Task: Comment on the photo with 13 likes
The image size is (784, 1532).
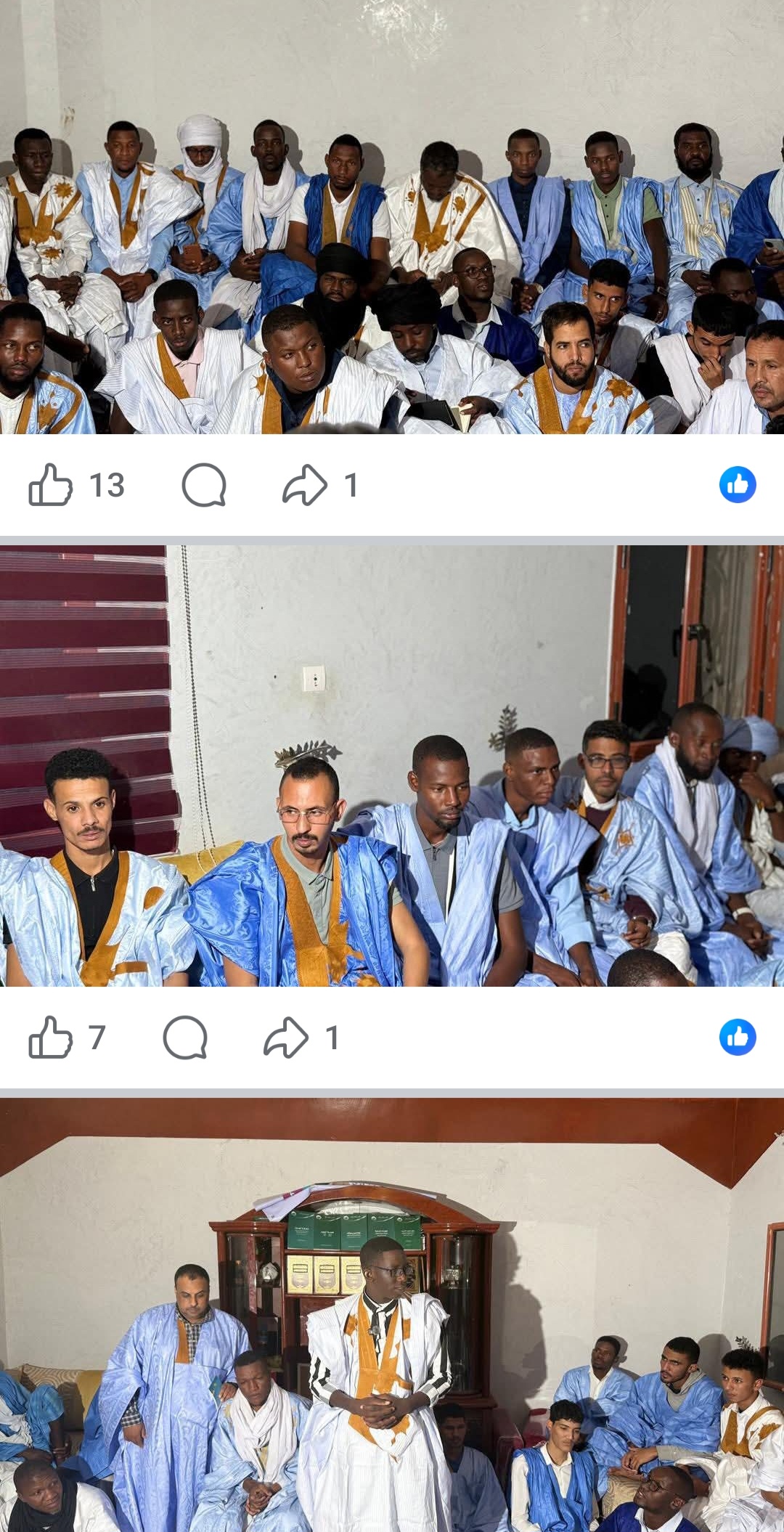Action: coord(204,485)
